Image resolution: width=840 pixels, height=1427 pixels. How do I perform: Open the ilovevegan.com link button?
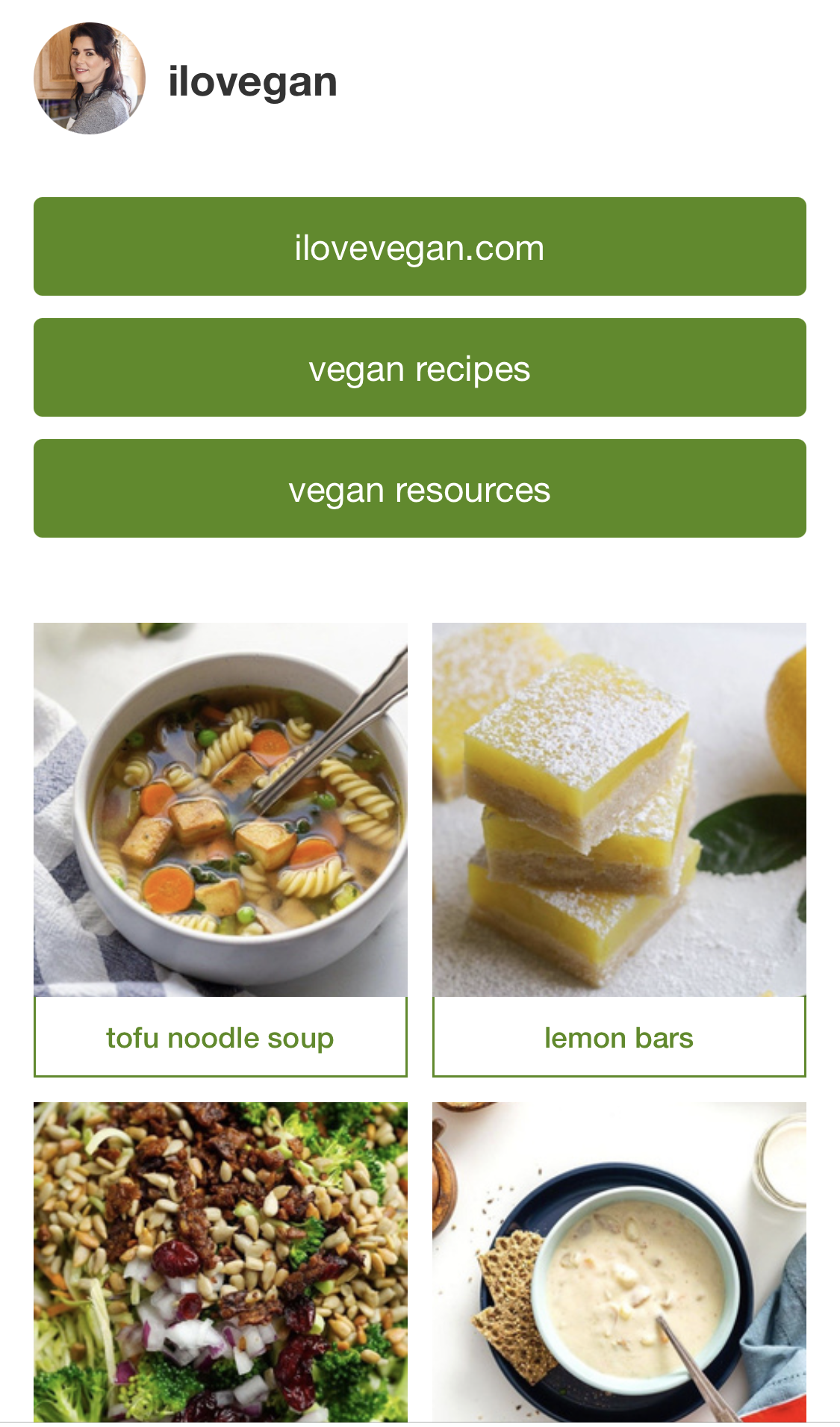[420, 246]
